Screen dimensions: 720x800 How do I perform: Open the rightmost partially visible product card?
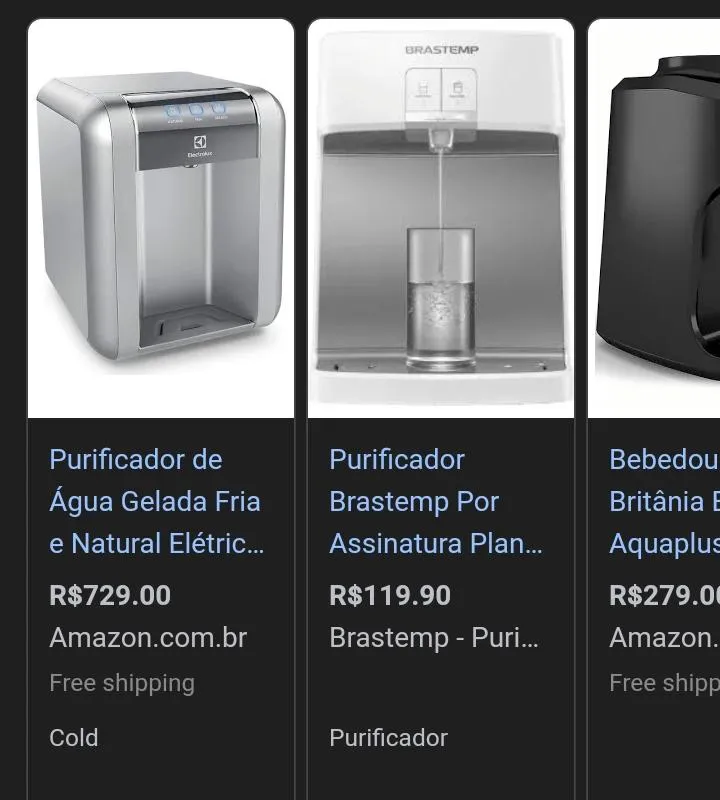pos(660,400)
